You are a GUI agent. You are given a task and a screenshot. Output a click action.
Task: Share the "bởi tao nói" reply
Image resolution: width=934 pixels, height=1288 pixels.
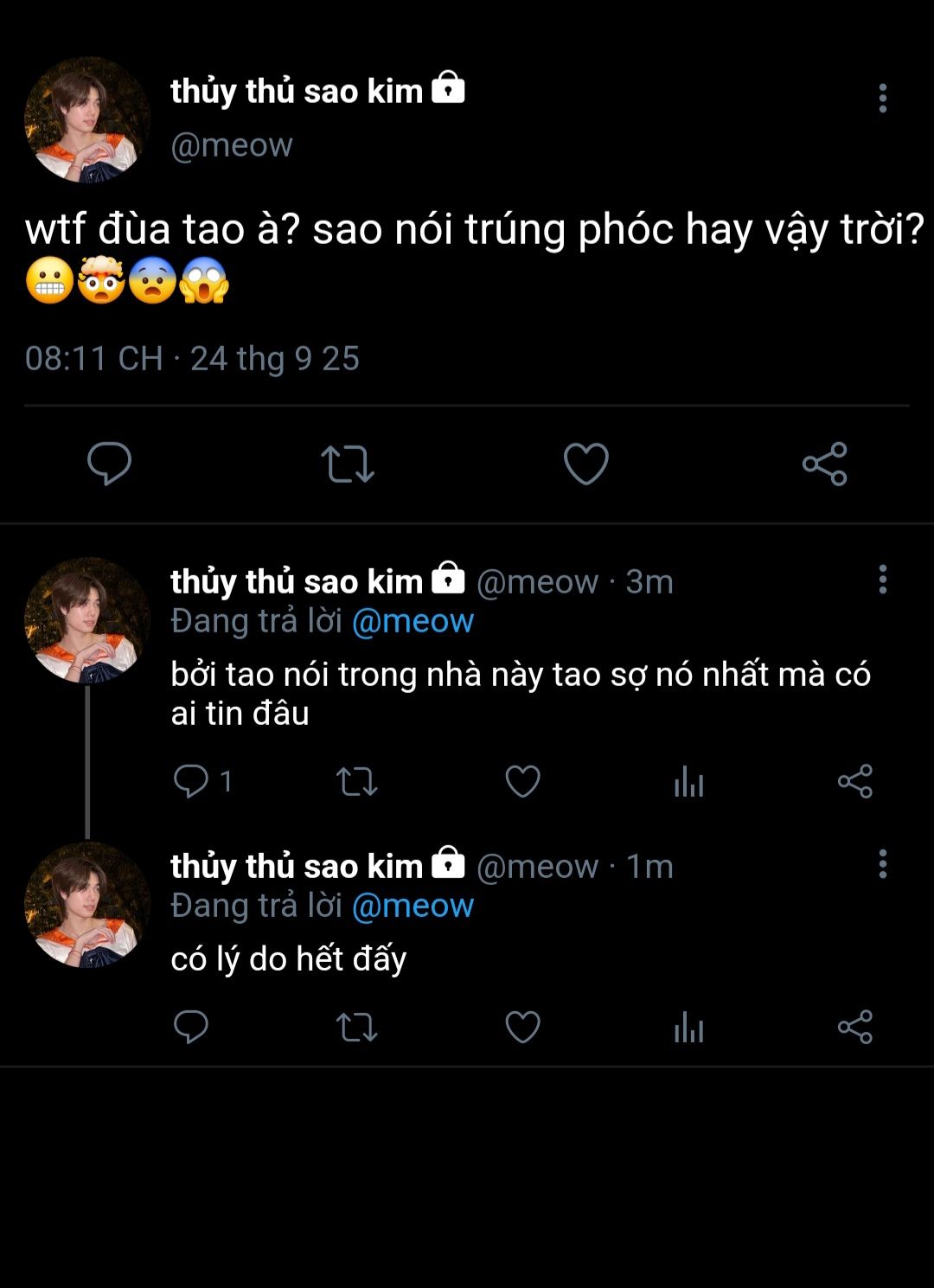(854, 782)
